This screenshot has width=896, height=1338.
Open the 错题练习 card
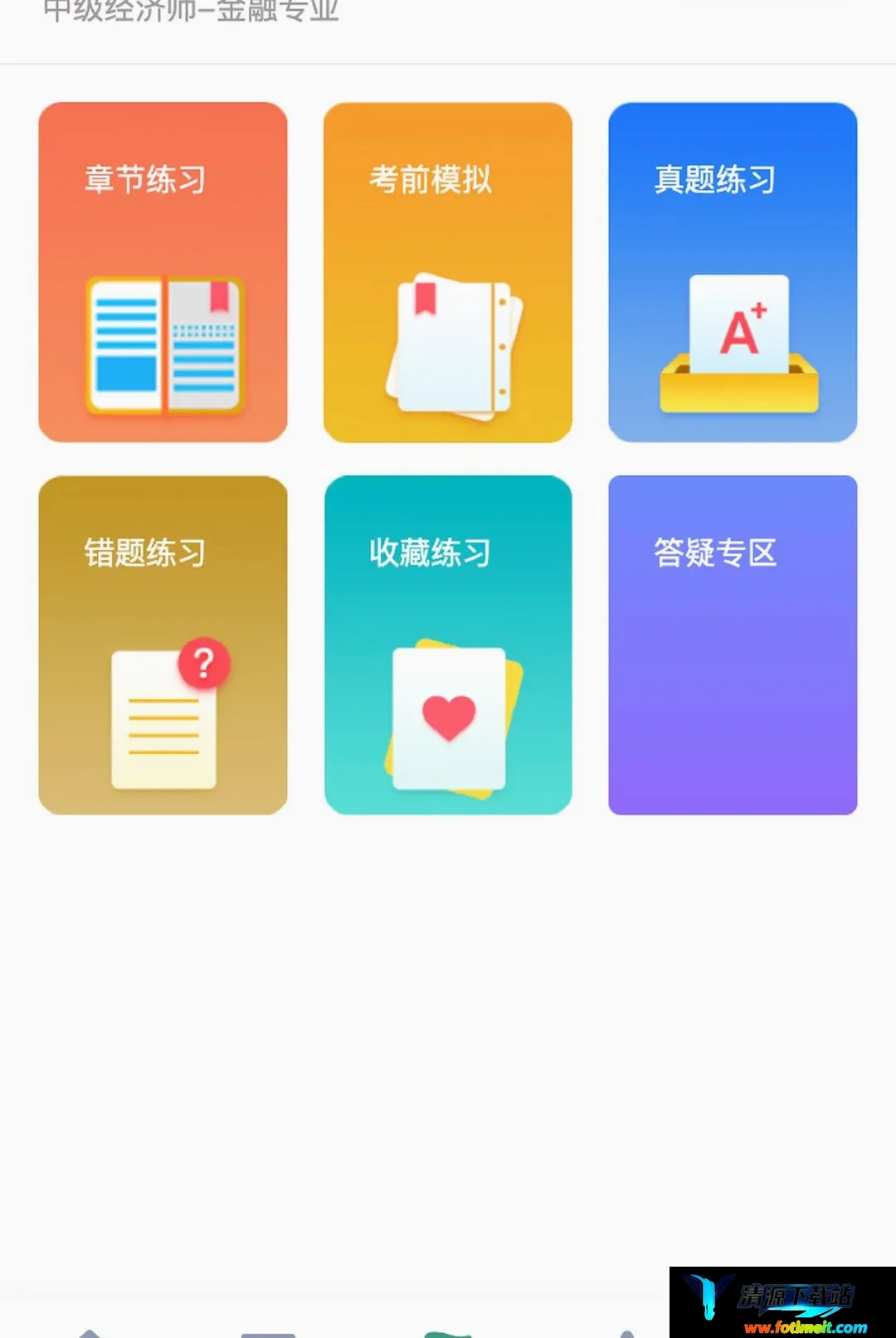tap(163, 645)
